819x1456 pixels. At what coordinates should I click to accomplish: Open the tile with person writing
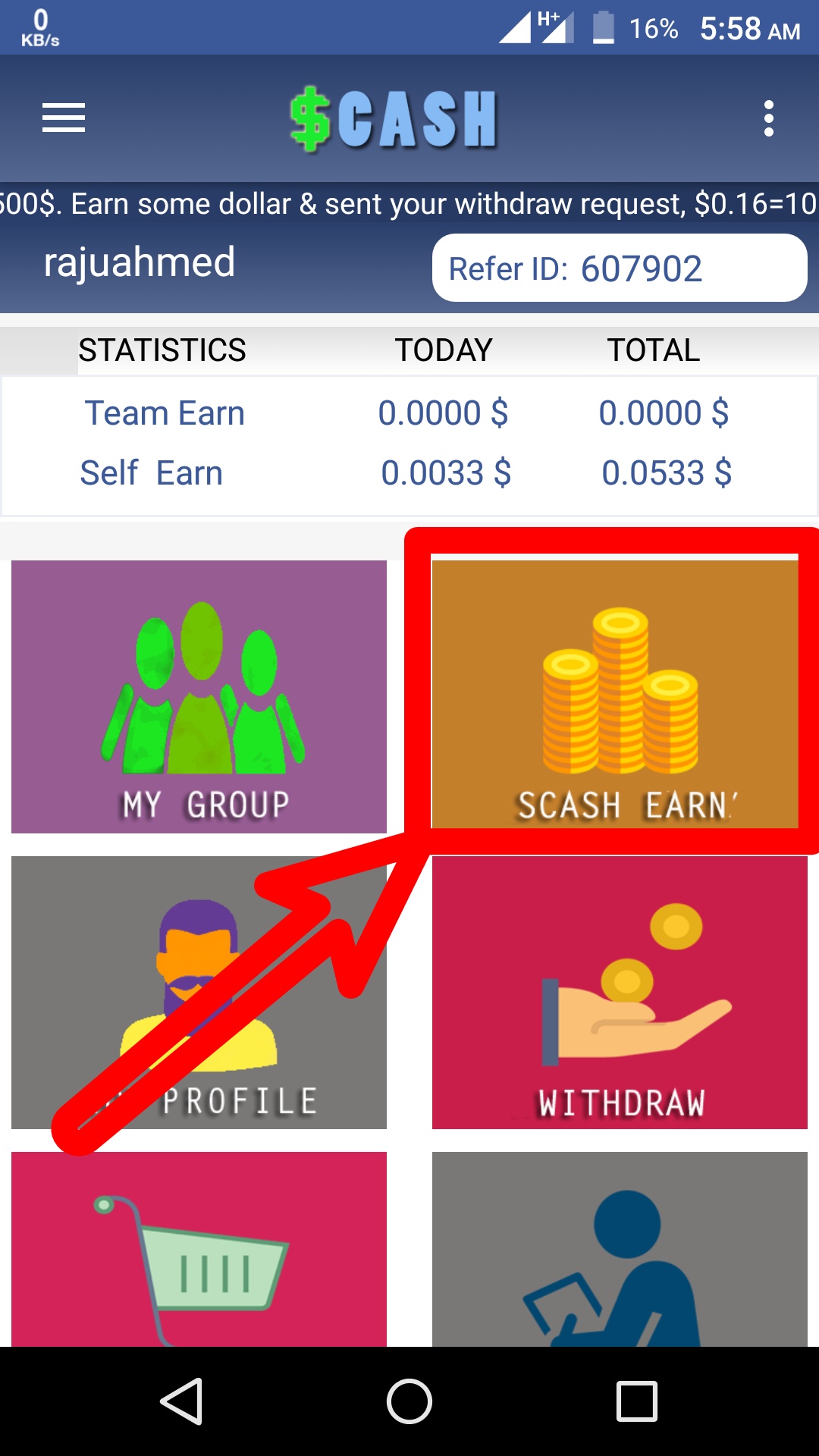(x=620, y=1248)
